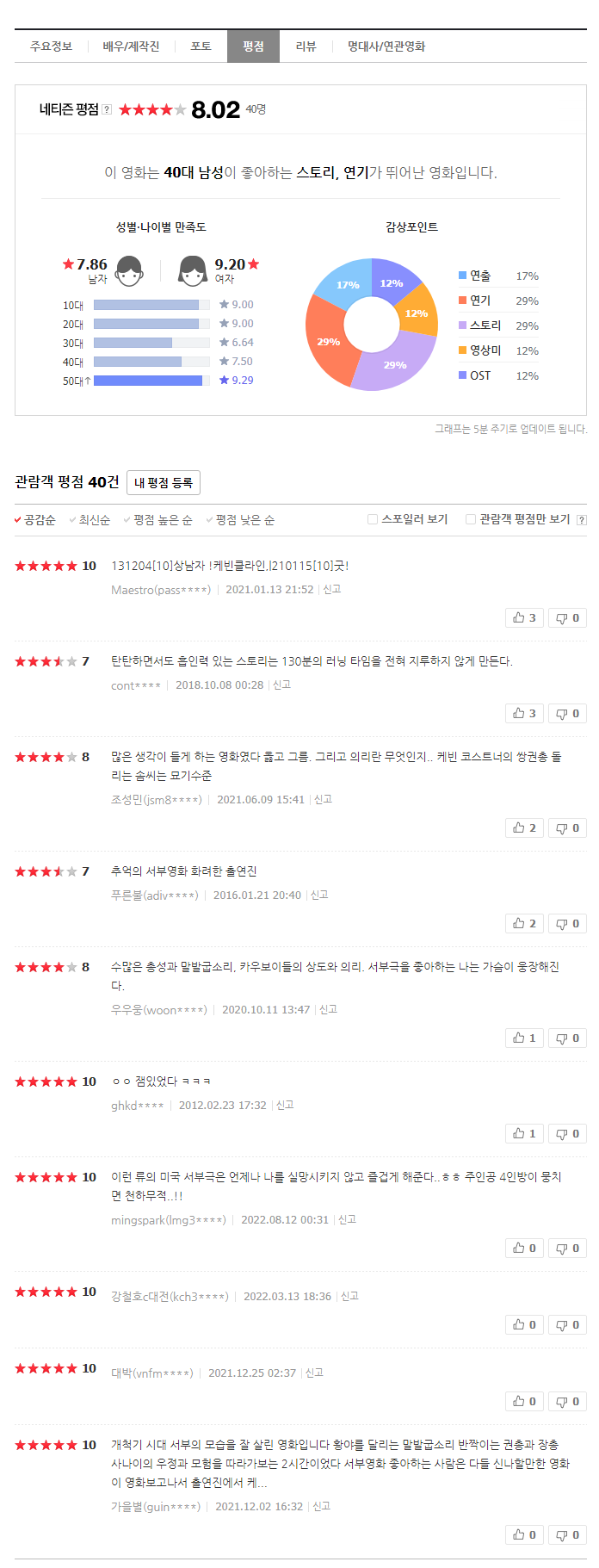Screen dimensions: 599x1568
Task: Dislike the review by mingspark(lmg3****)
Action: 567,1249
